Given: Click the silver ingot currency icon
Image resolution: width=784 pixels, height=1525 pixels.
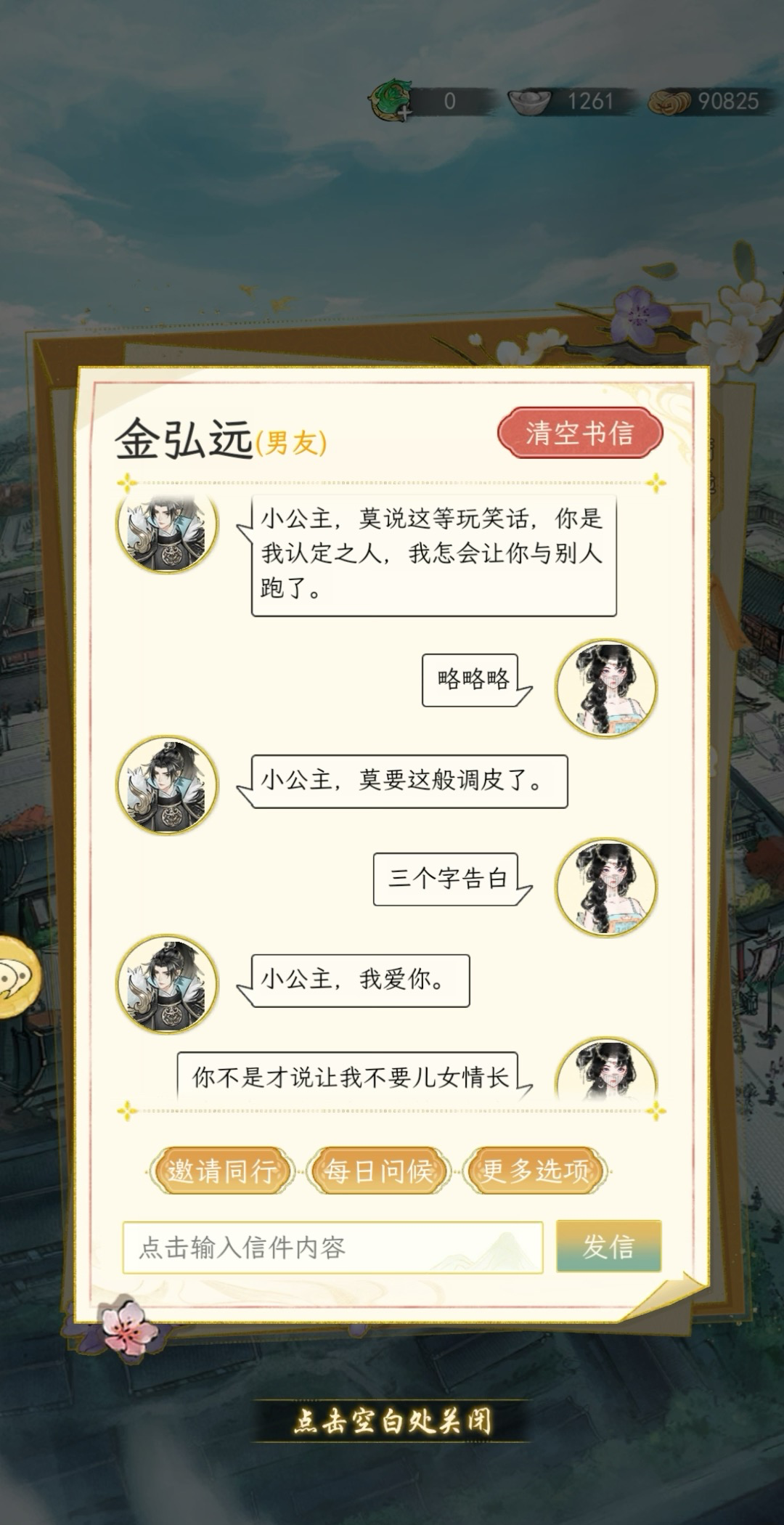Looking at the screenshot, I should (530, 102).
